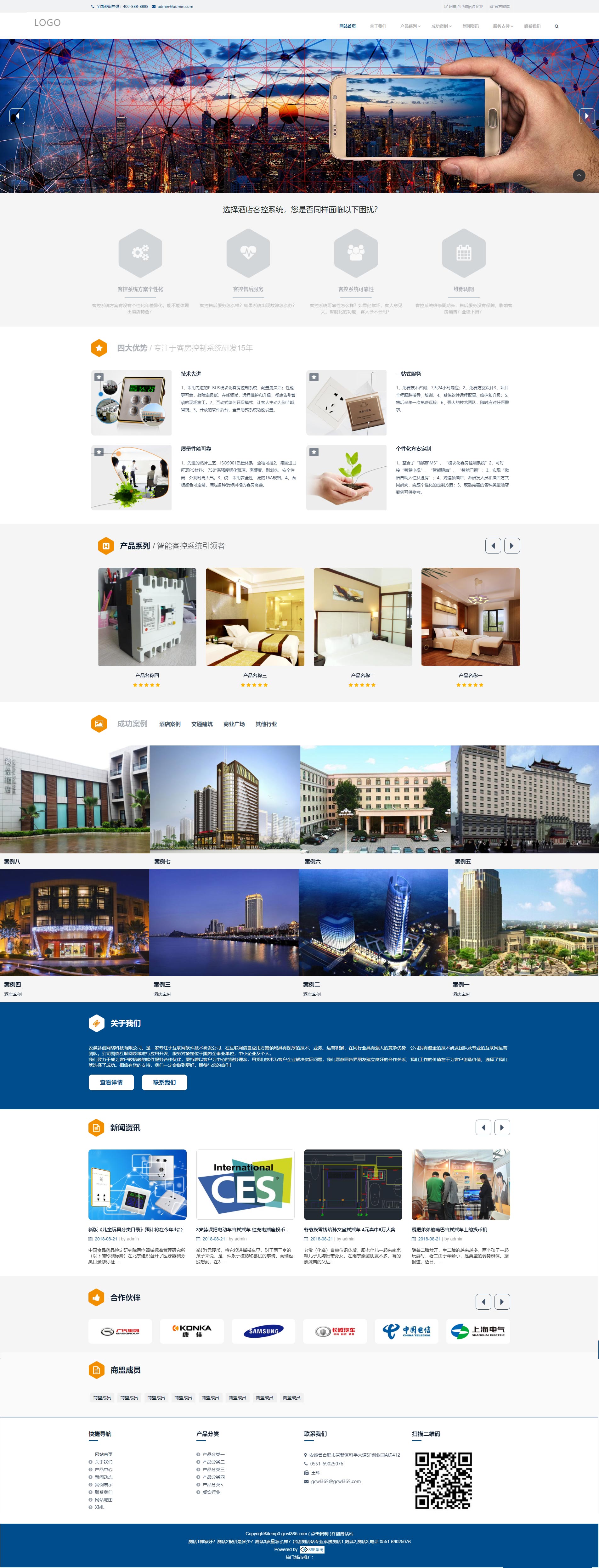Screen dimensions: 599x1568
Task: Open case 案例七 building tile
Action: (x=225, y=799)
